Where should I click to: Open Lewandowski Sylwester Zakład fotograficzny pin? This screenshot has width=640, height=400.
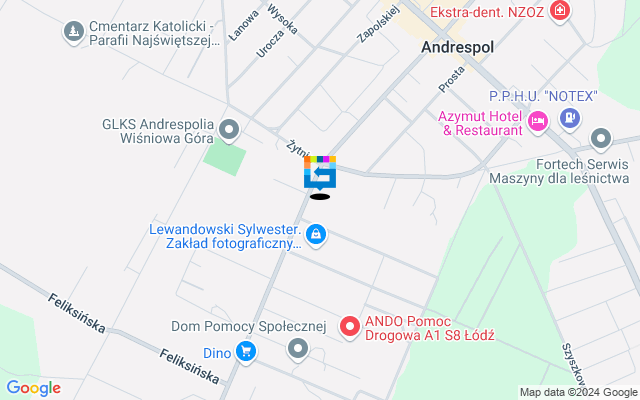[316, 235]
